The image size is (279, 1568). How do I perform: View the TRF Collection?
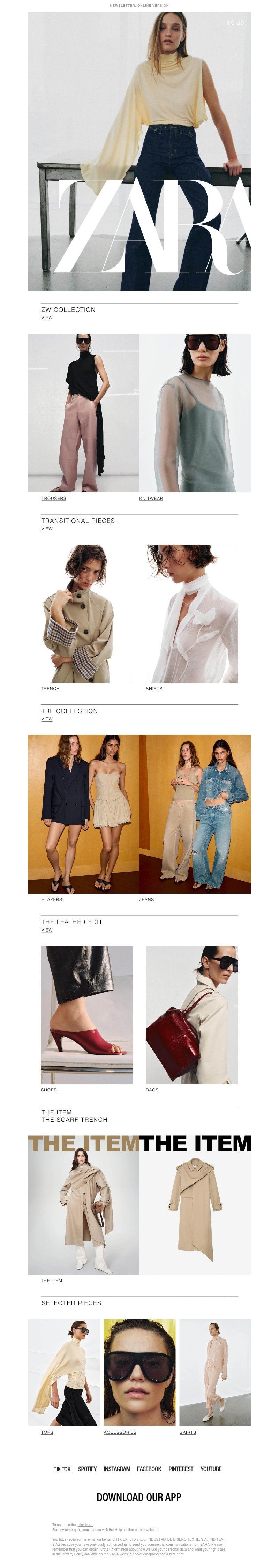[x=47, y=719]
